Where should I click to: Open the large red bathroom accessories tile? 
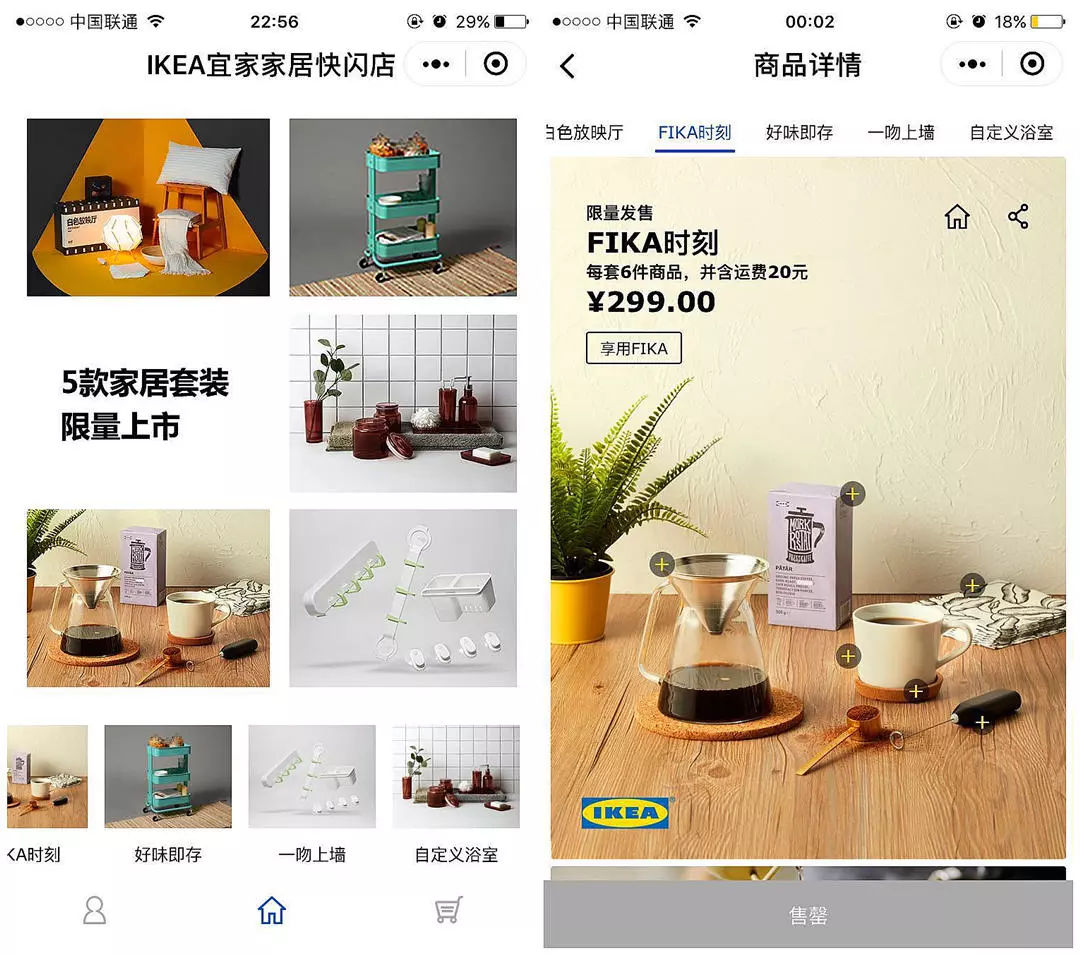tap(403, 403)
